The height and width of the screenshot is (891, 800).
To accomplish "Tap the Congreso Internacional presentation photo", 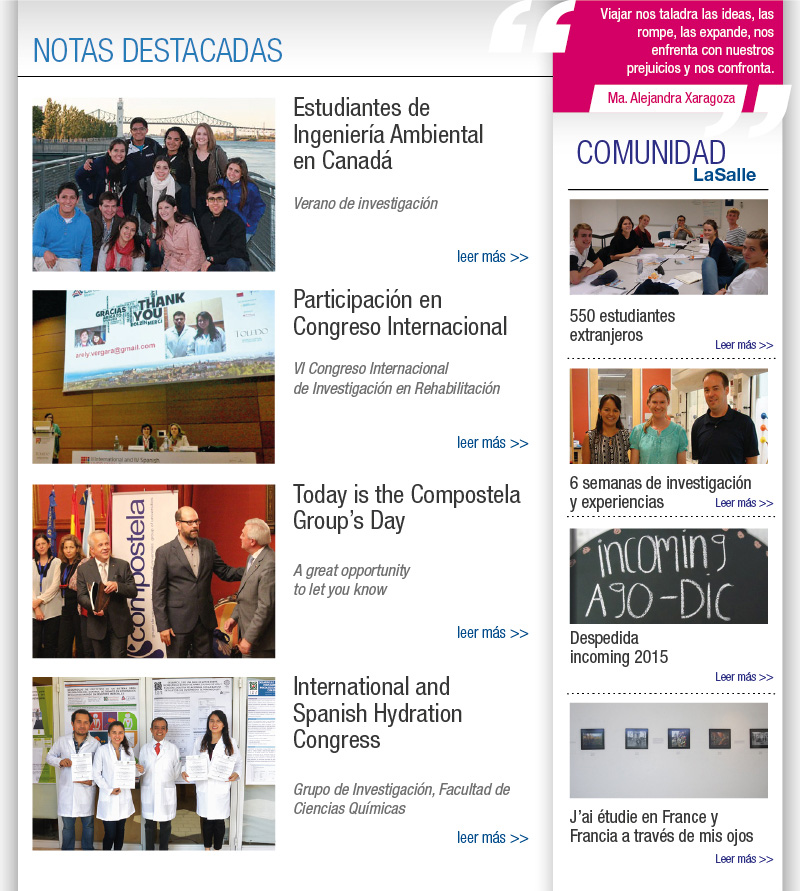I will (x=153, y=377).
